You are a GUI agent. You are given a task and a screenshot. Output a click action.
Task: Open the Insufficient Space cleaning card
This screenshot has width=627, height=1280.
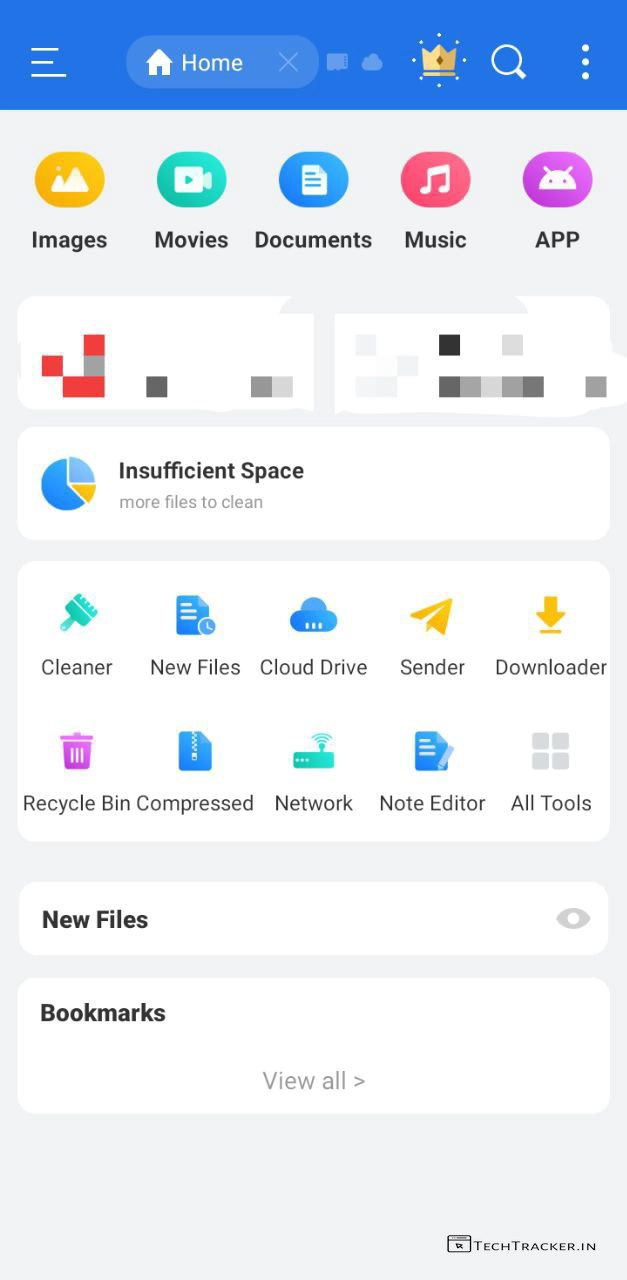[x=313, y=484]
